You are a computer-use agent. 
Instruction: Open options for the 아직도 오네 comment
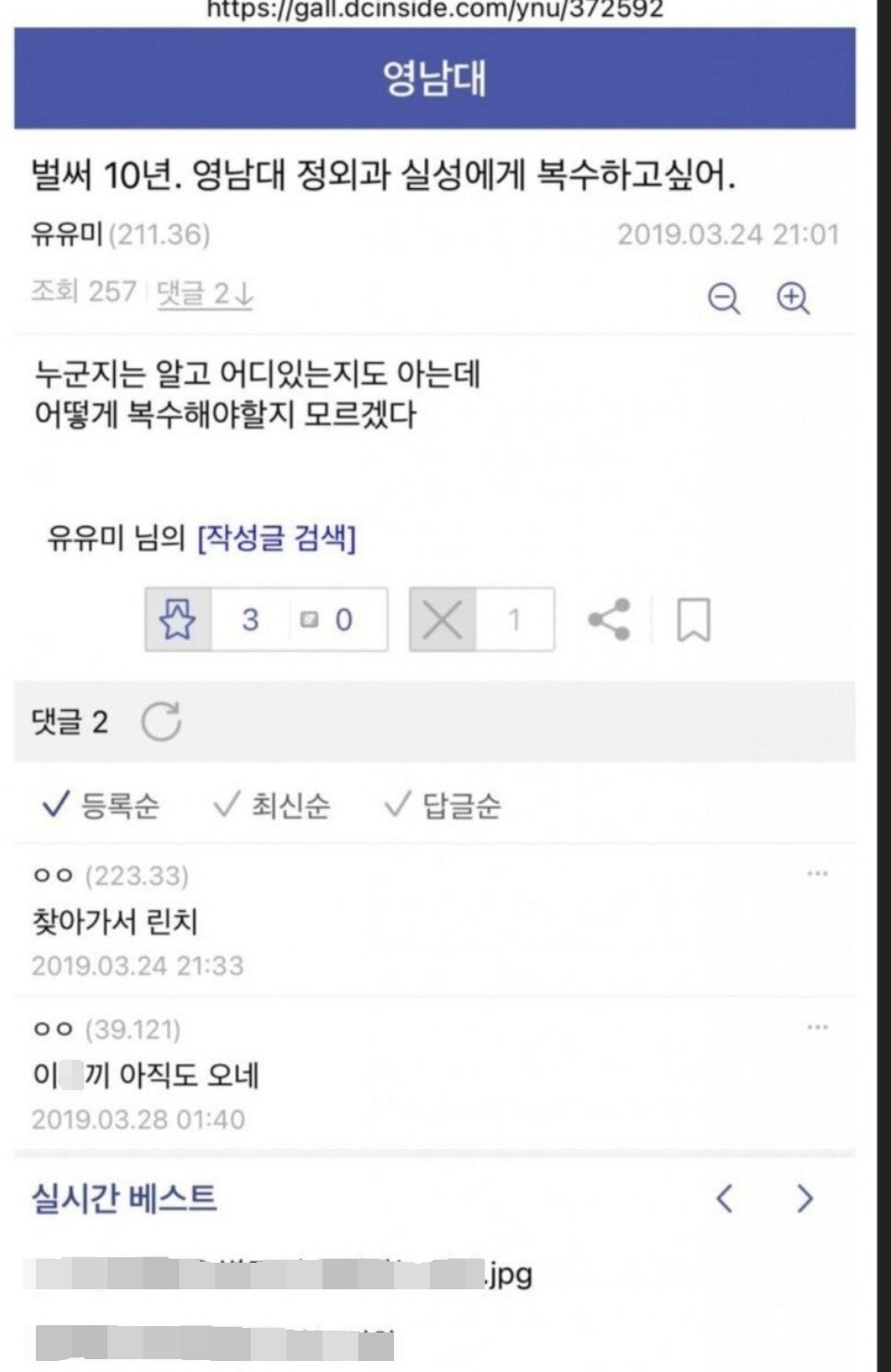817,1027
